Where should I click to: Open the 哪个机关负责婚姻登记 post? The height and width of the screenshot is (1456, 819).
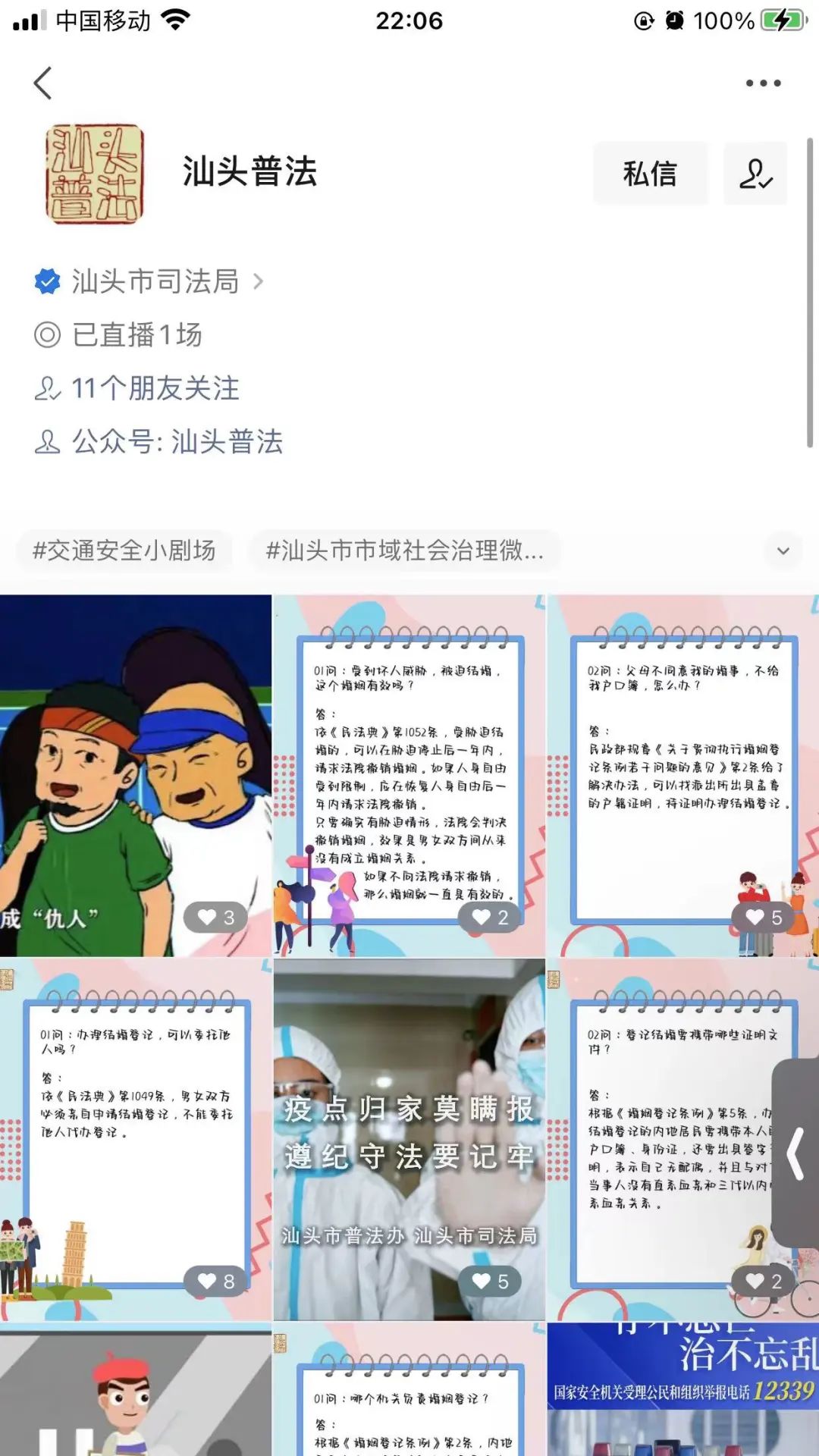coord(409,1392)
